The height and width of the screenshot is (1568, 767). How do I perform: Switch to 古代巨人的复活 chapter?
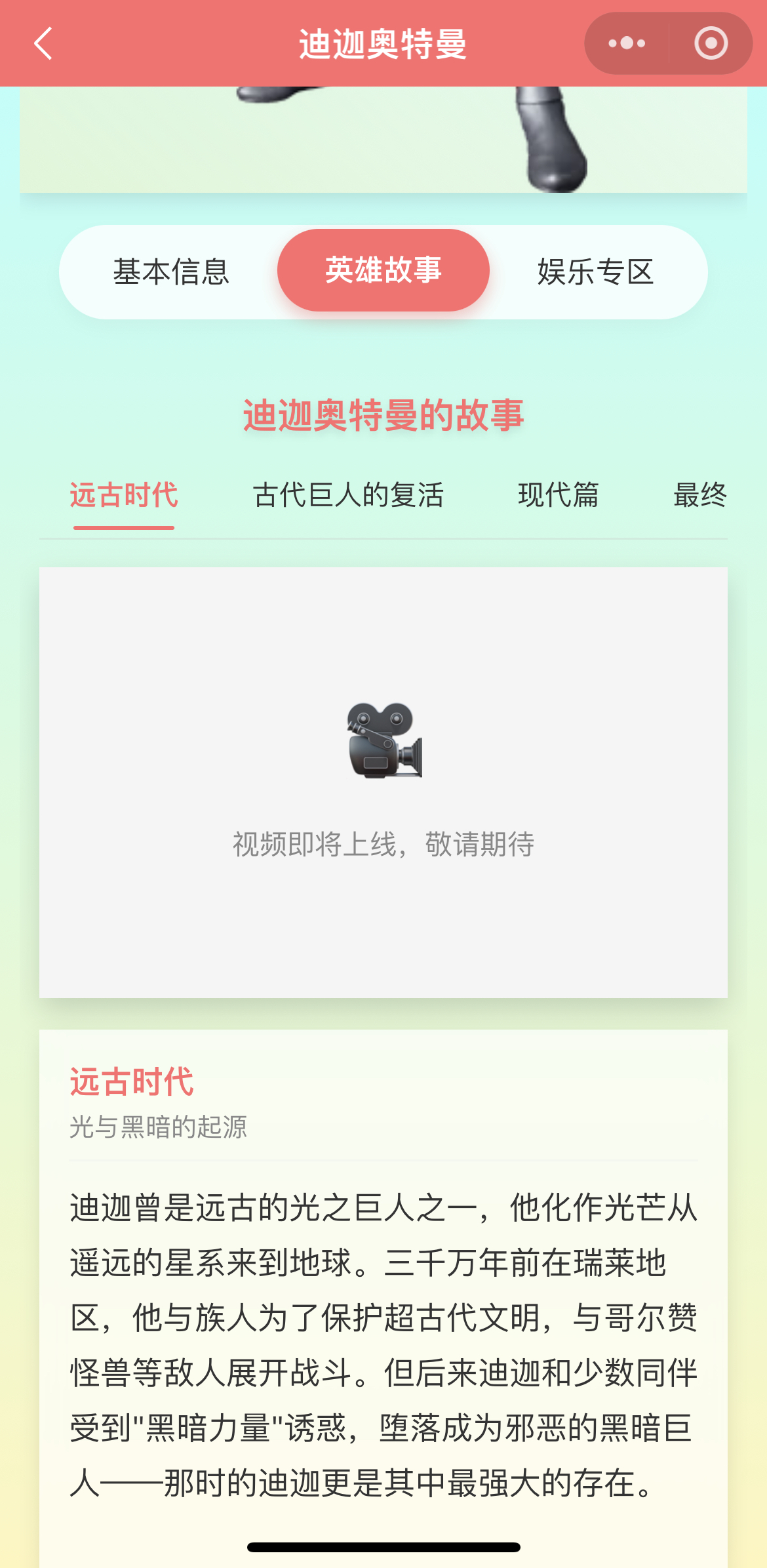click(348, 495)
